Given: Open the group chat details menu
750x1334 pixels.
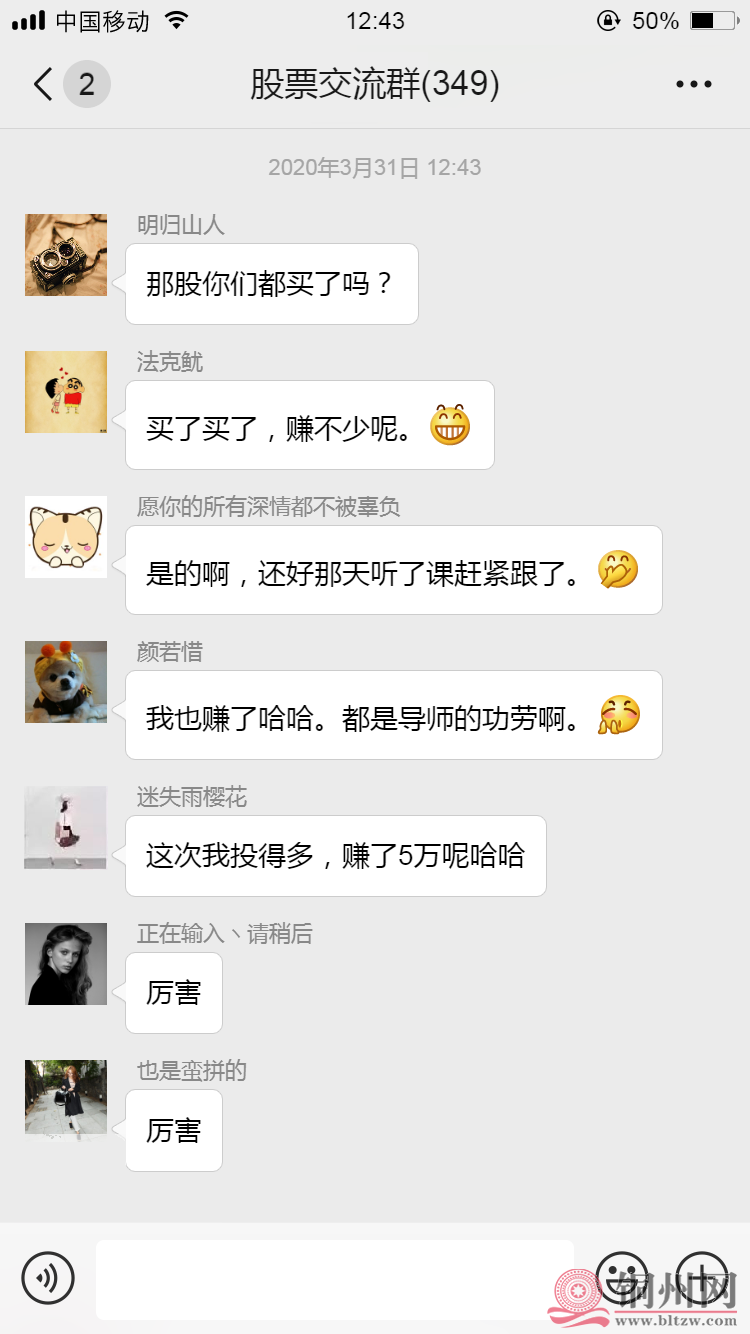Looking at the screenshot, I should coord(693,85).
